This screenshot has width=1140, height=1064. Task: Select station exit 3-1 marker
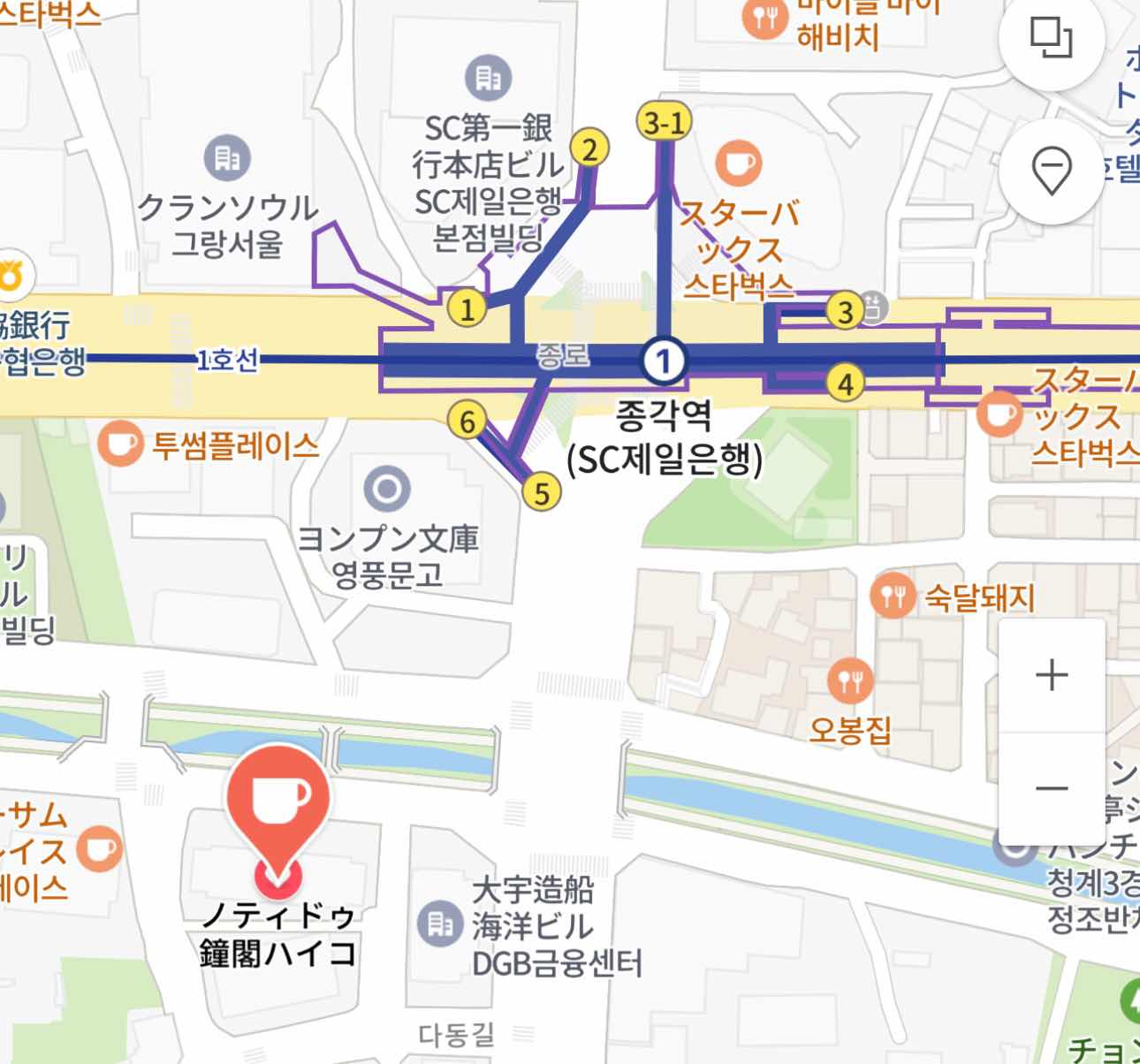[x=664, y=123]
